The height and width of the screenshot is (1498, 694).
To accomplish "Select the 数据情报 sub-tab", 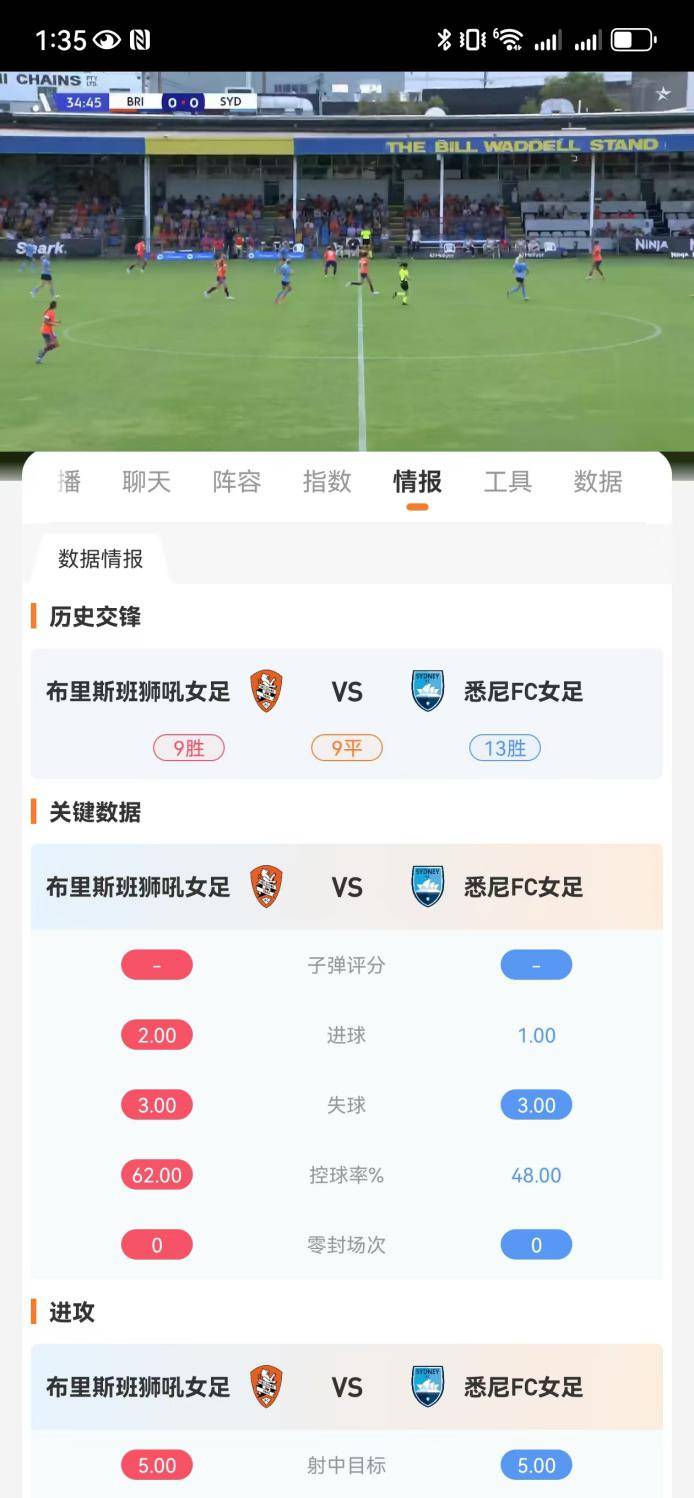I will pos(100,559).
